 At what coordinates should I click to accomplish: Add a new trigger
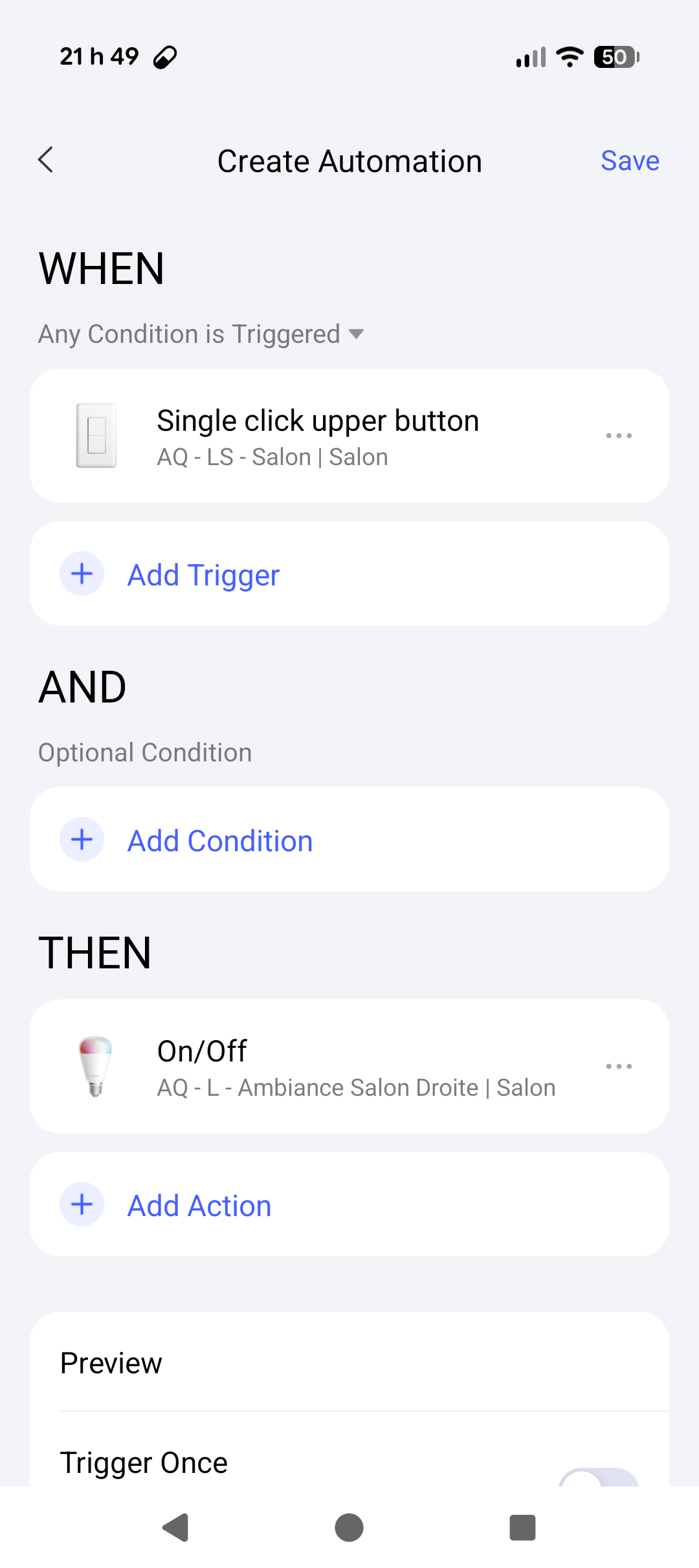203,574
